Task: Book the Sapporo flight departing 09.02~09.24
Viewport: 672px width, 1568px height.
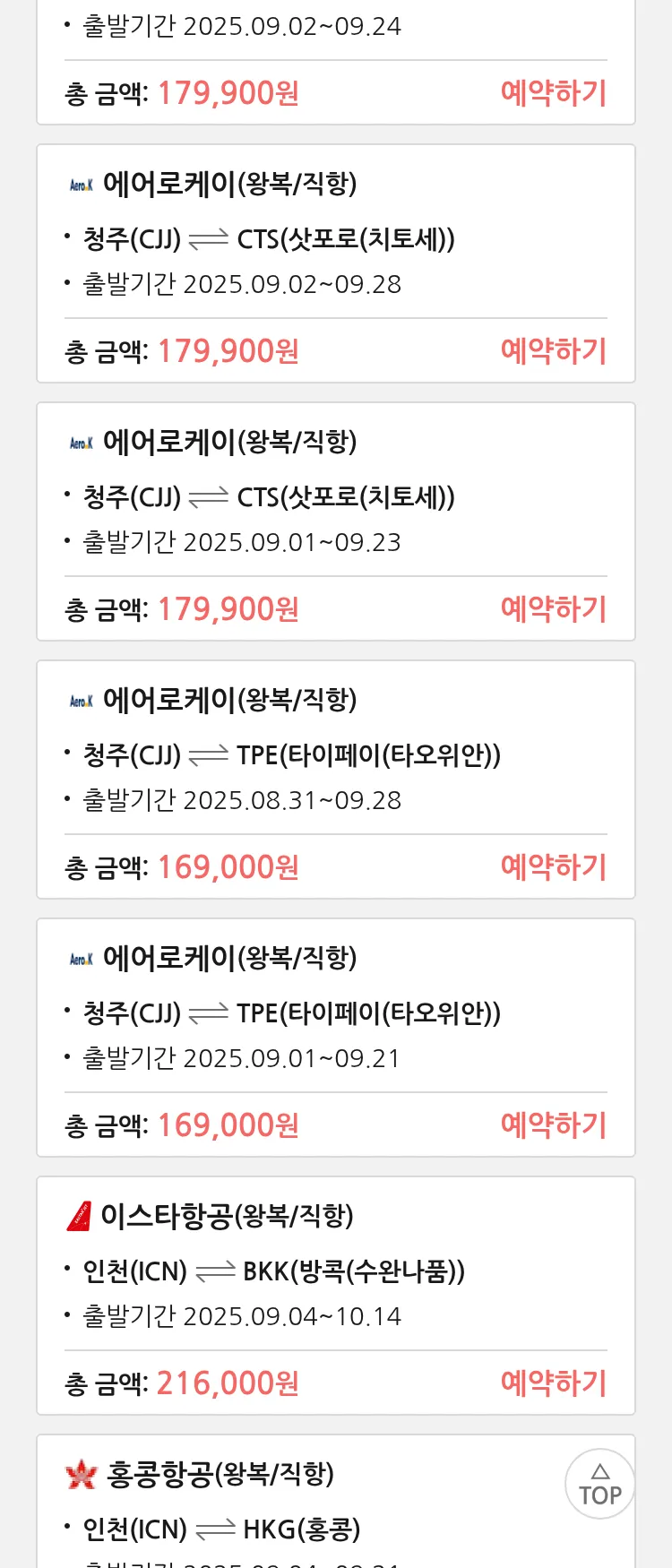Action: pyautogui.click(x=553, y=93)
